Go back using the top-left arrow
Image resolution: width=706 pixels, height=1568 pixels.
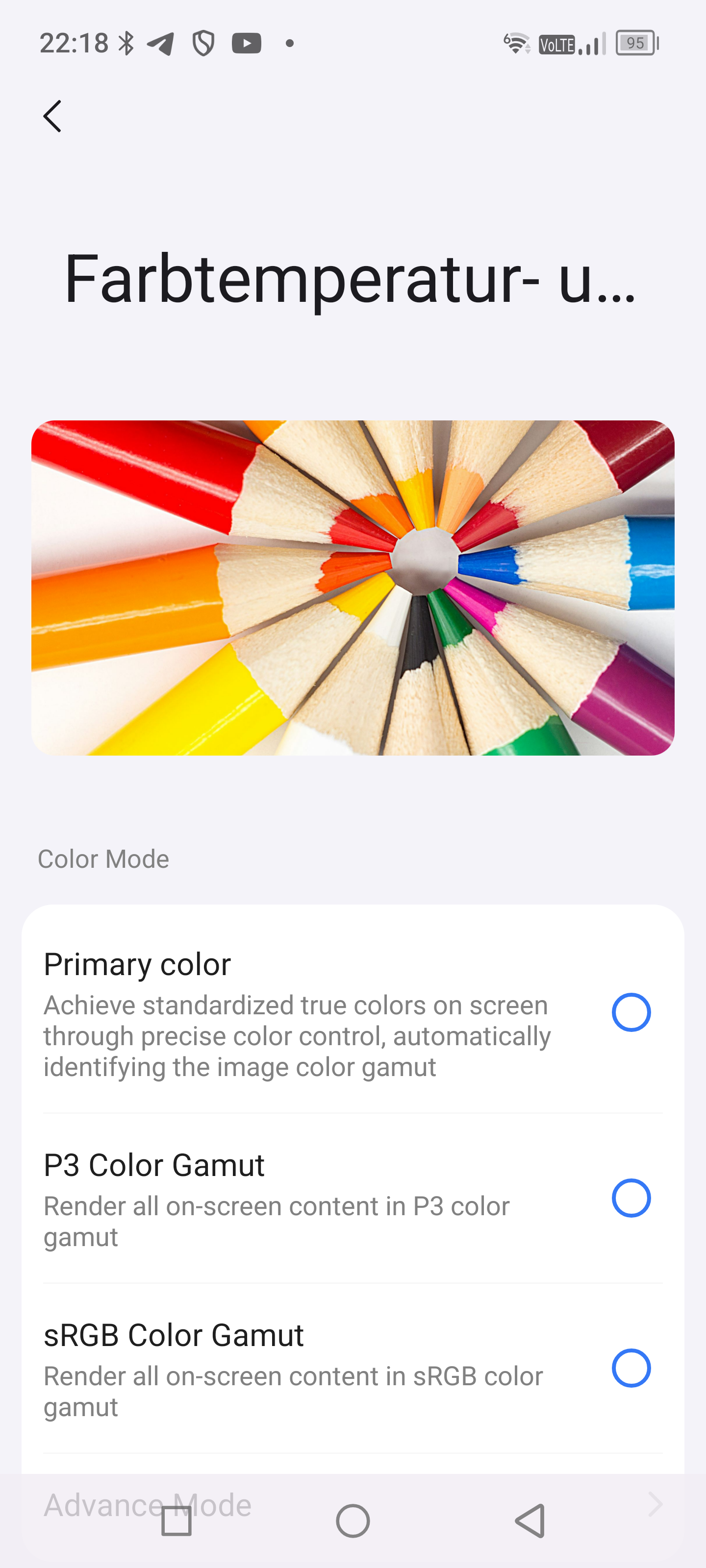[x=52, y=116]
